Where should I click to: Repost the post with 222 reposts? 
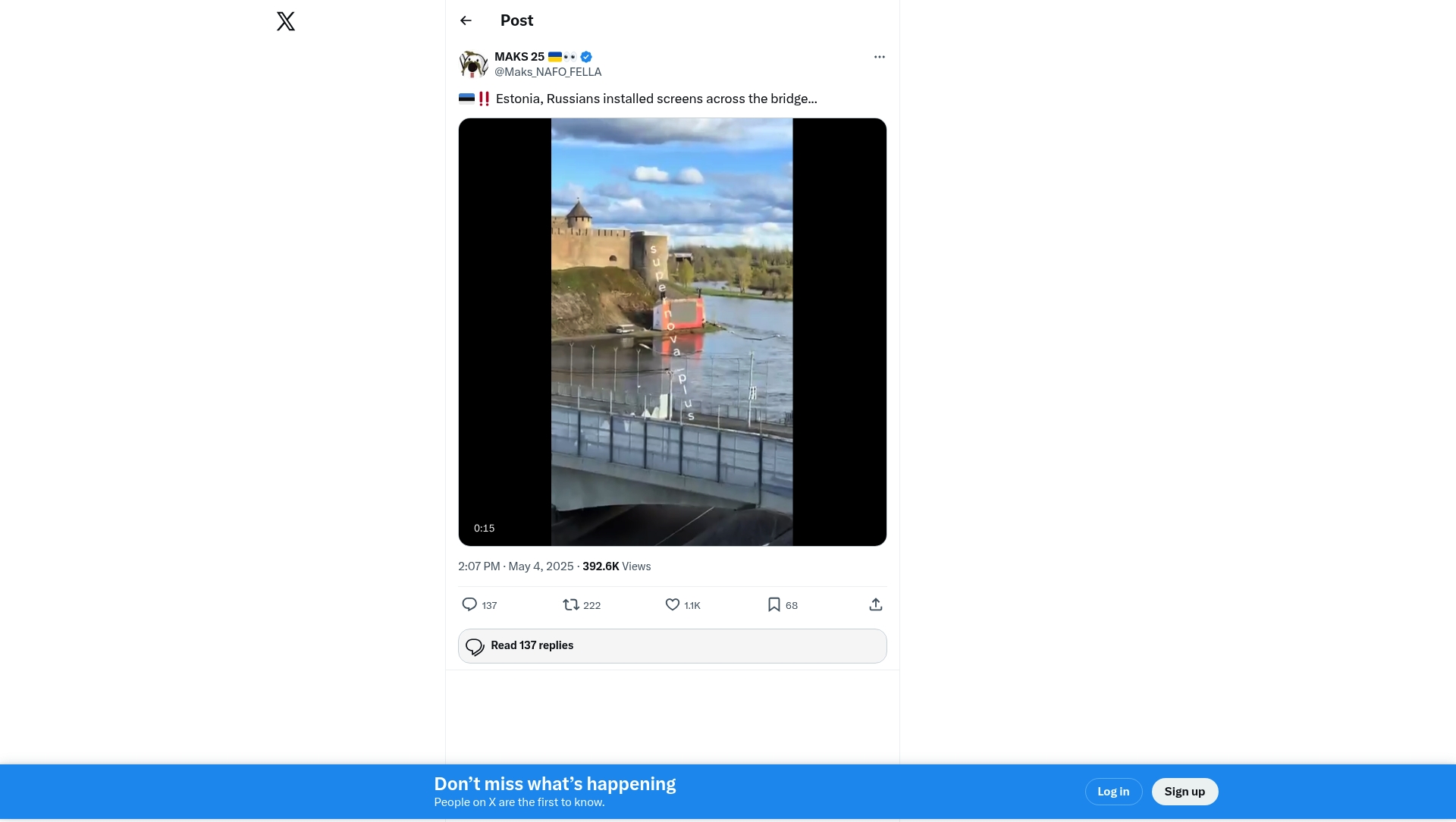[571, 604]
